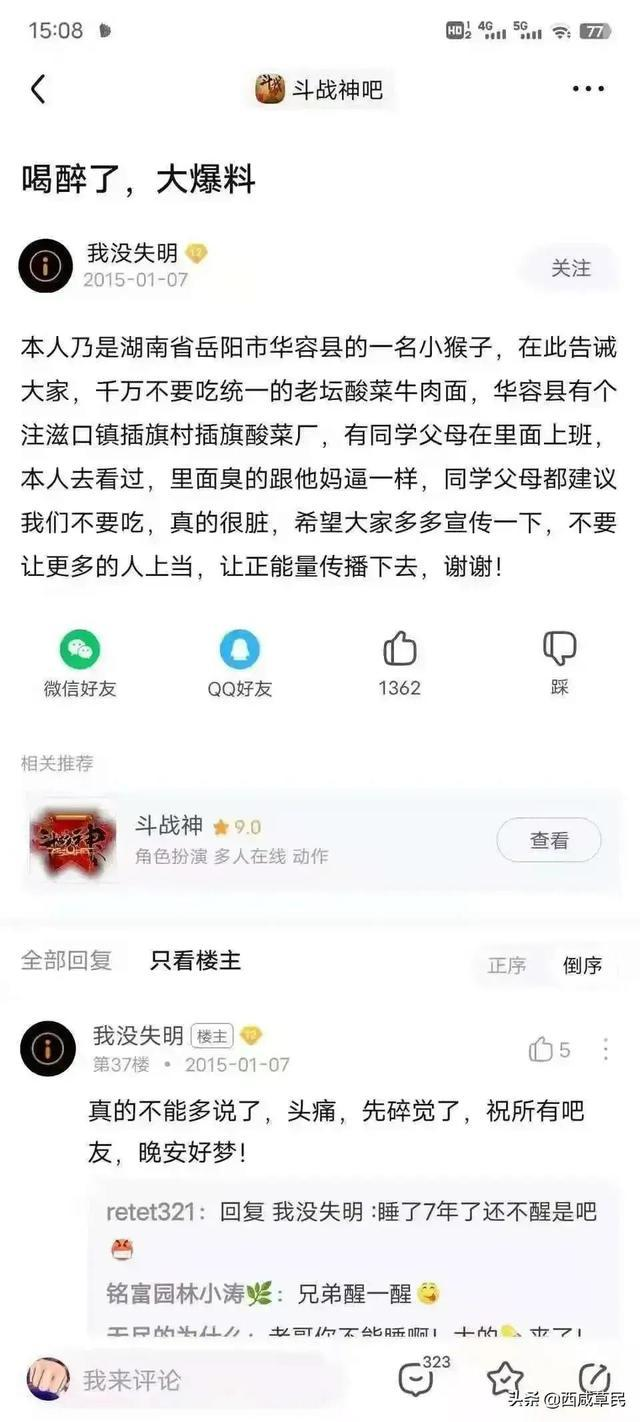Open the 斗战神吧 forum title chip
Image resolution: width=640 pixels, height=1422 pixels.
(x=319, y=90)
